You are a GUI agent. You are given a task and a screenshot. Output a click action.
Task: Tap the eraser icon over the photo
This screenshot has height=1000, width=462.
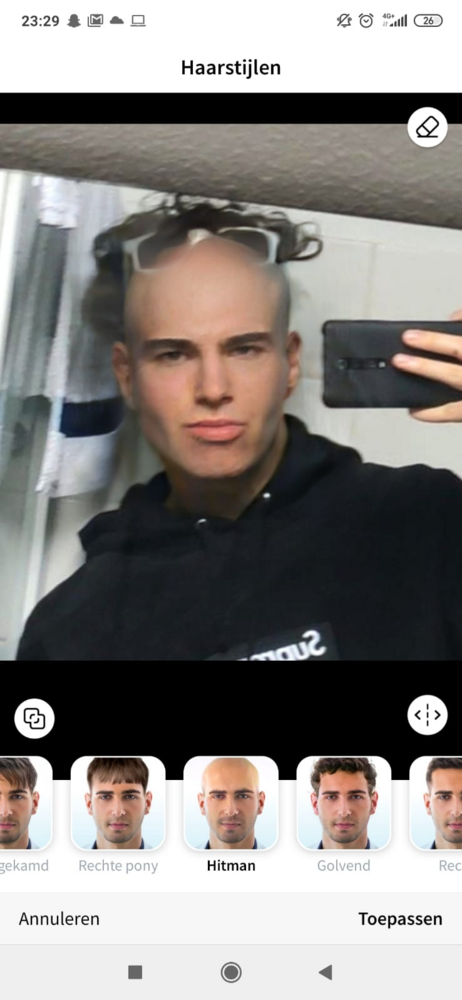coord(428,128)
